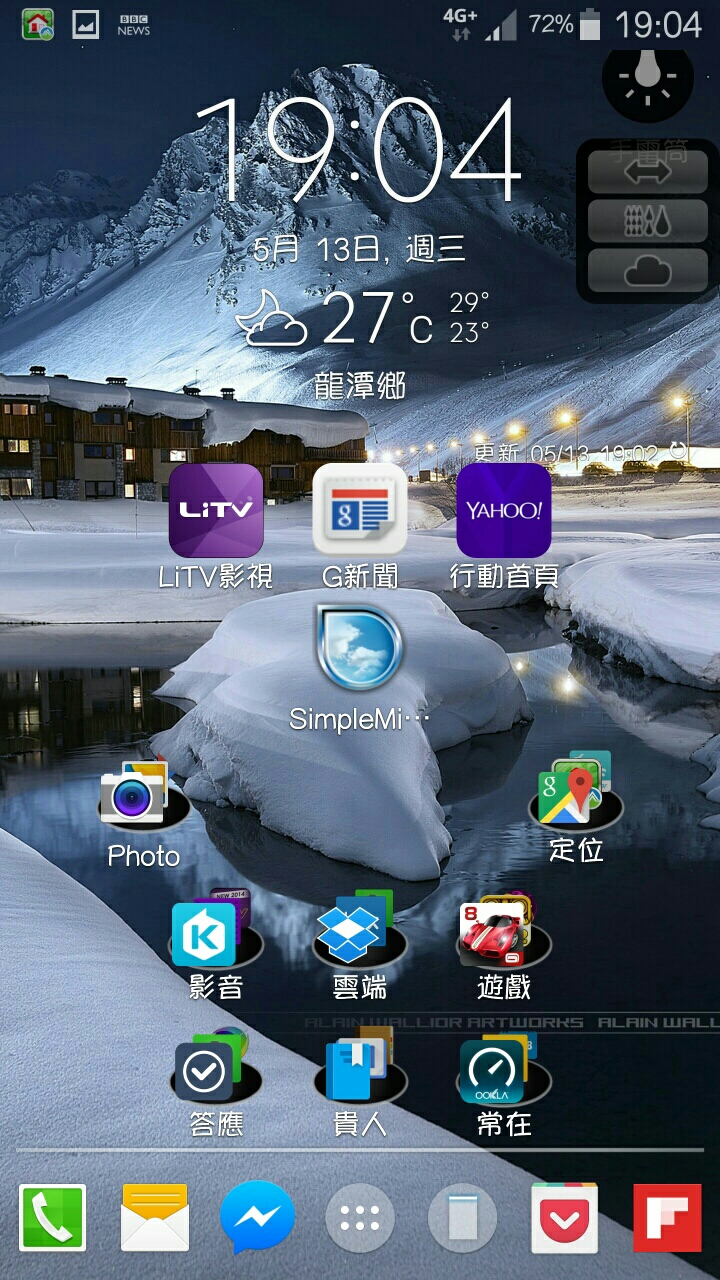
Task: Open Facebook Messenger
Action: tap(257, 1218)
